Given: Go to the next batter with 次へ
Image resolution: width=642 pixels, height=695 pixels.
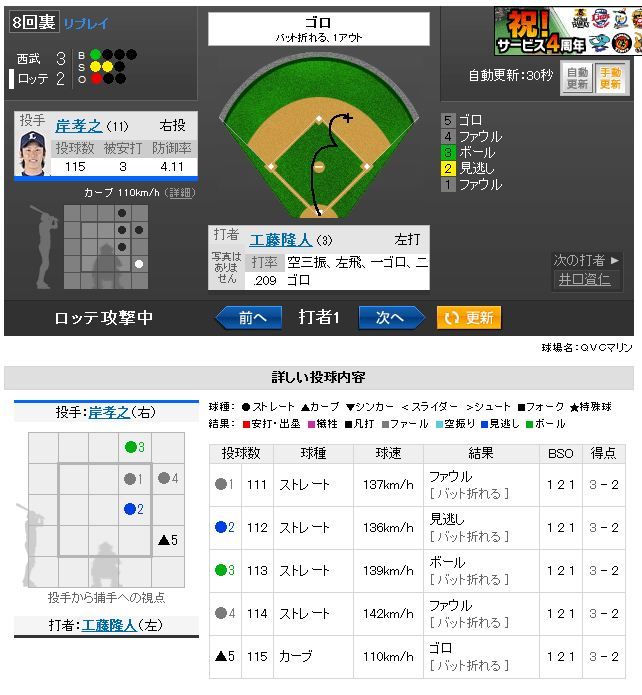Looking at the screenshot, I should coord(393,318).
